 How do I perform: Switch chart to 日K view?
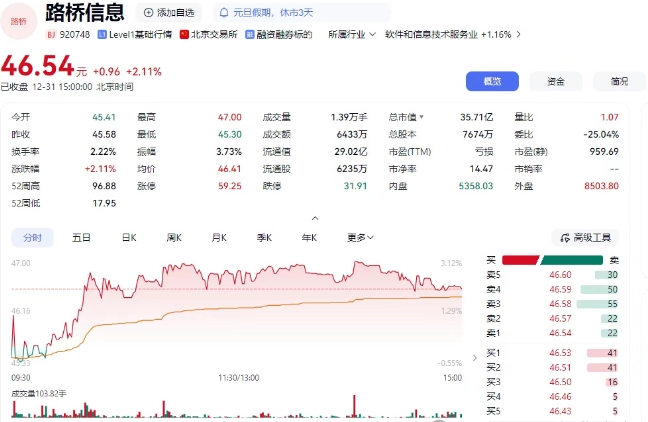(x=128, y=238)
